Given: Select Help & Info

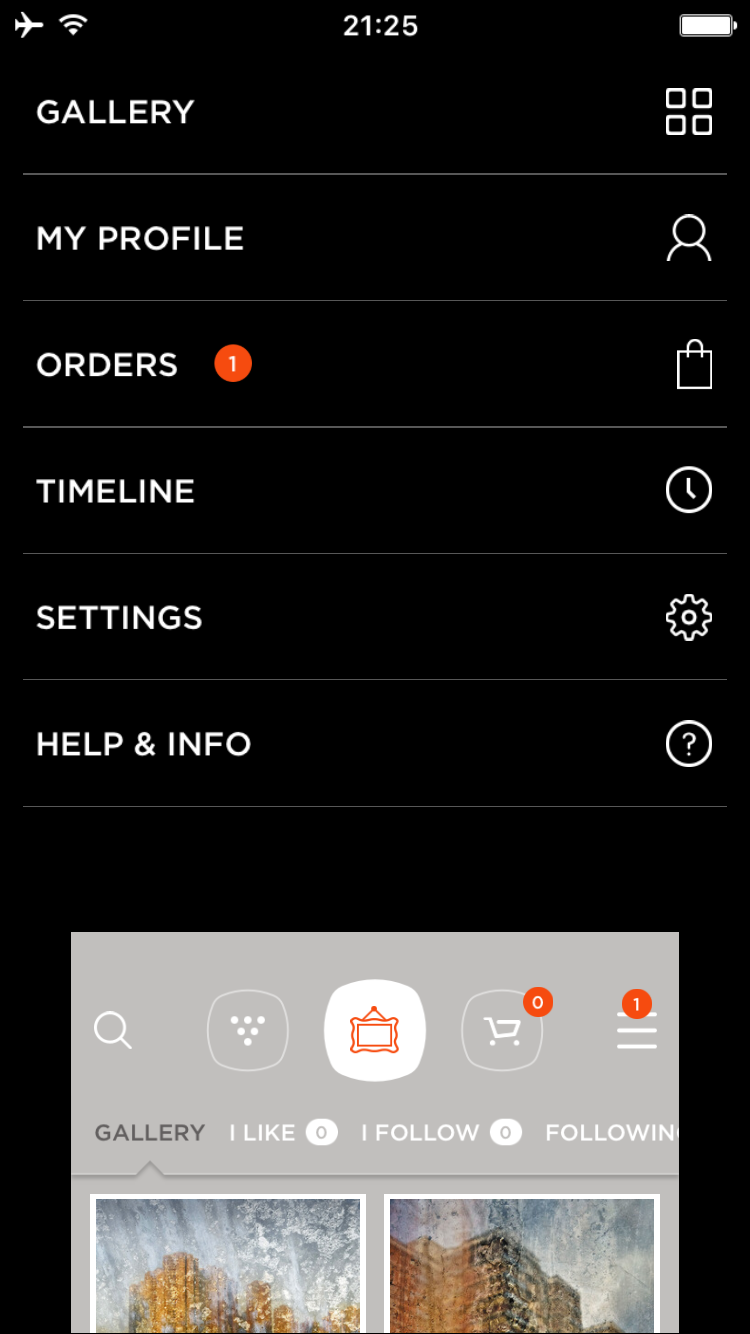Looking at the screenshot, I should pos(375,744).
